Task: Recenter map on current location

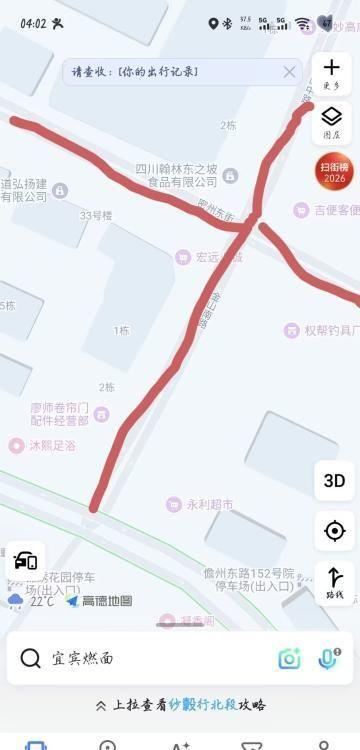Action: tap(335, 531)
